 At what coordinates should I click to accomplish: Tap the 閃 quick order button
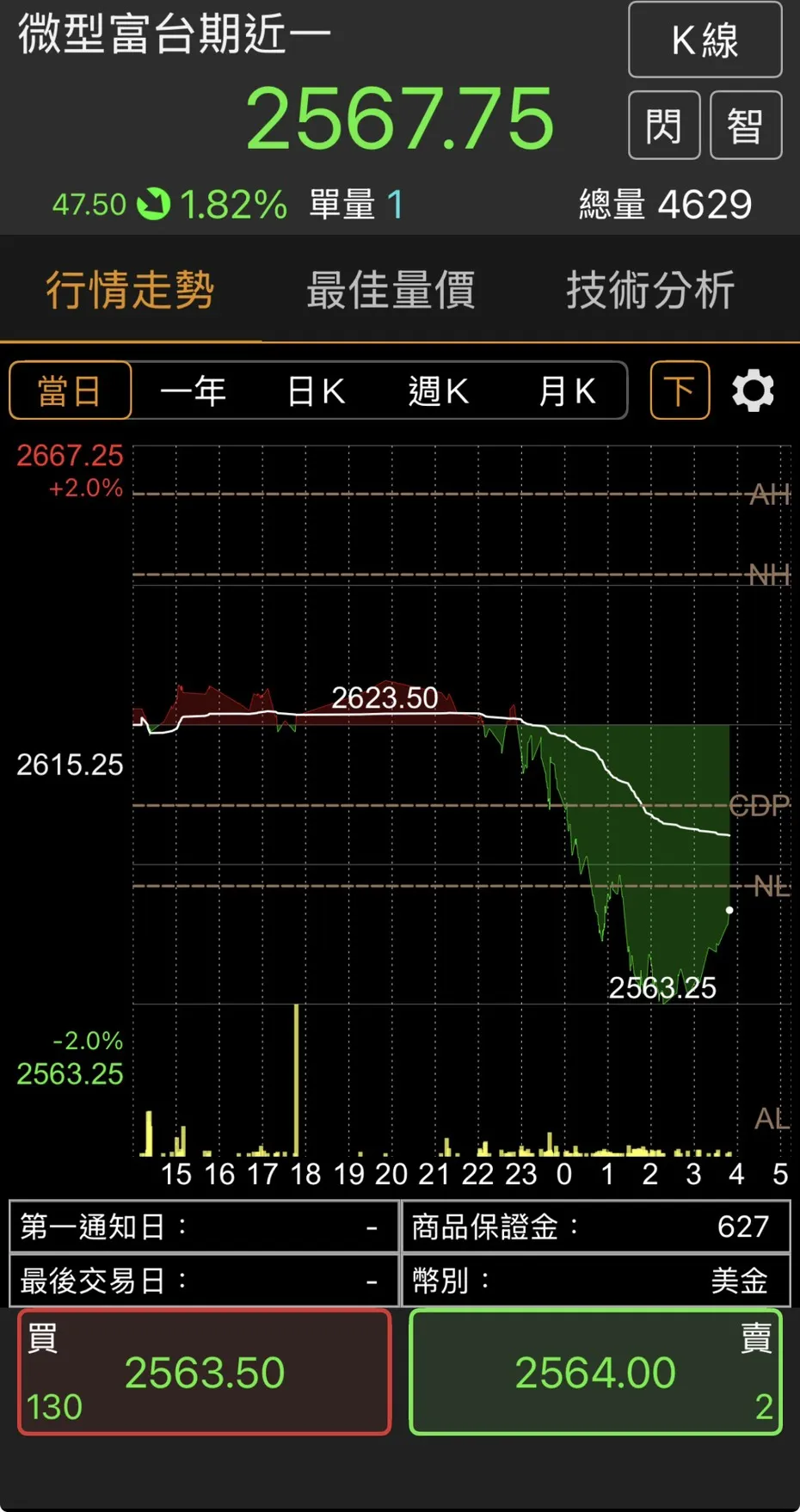coord(663,126)
